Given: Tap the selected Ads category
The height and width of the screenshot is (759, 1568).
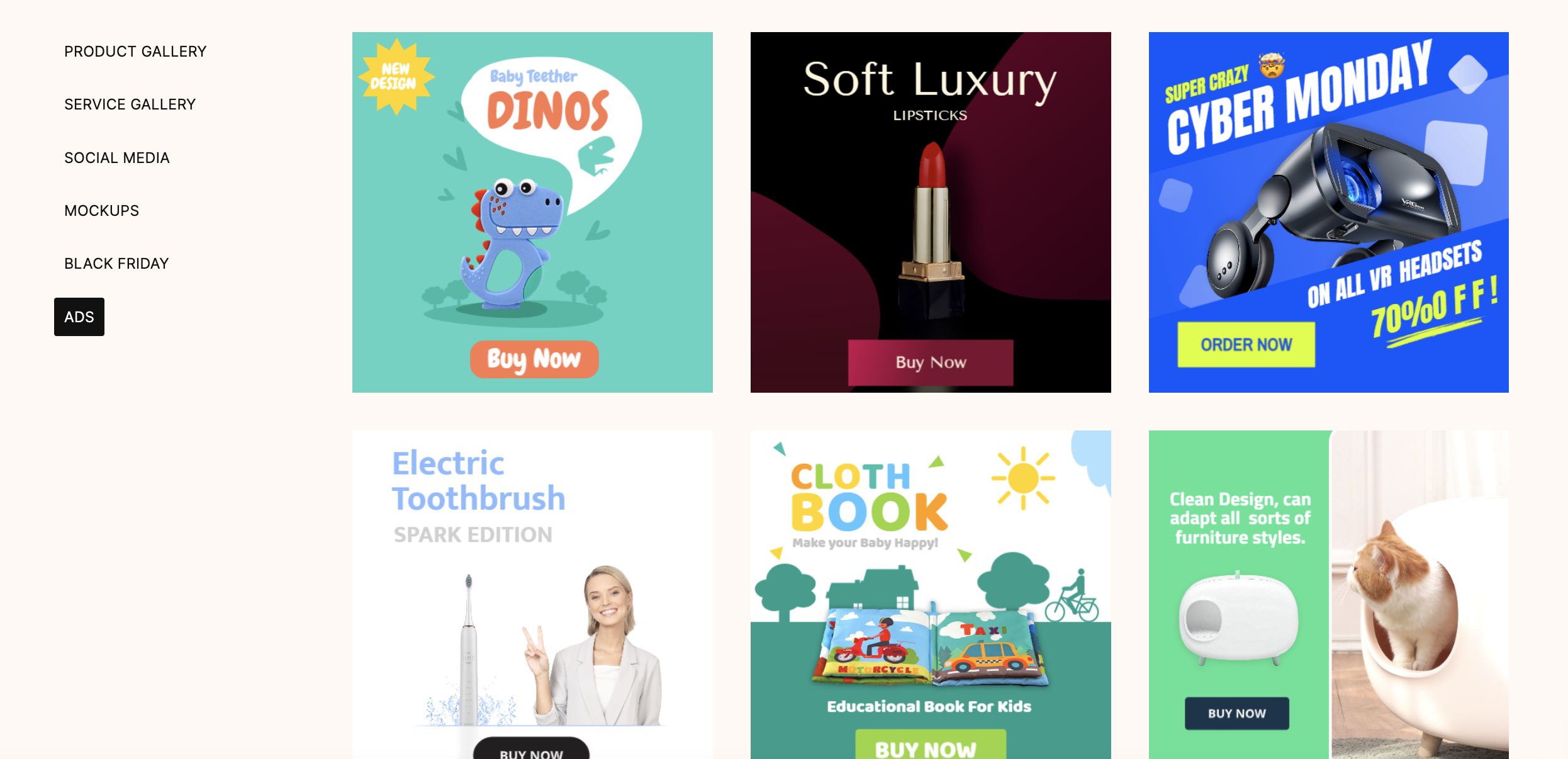Looking at the screenshot, I should click(x=79, y=317).
